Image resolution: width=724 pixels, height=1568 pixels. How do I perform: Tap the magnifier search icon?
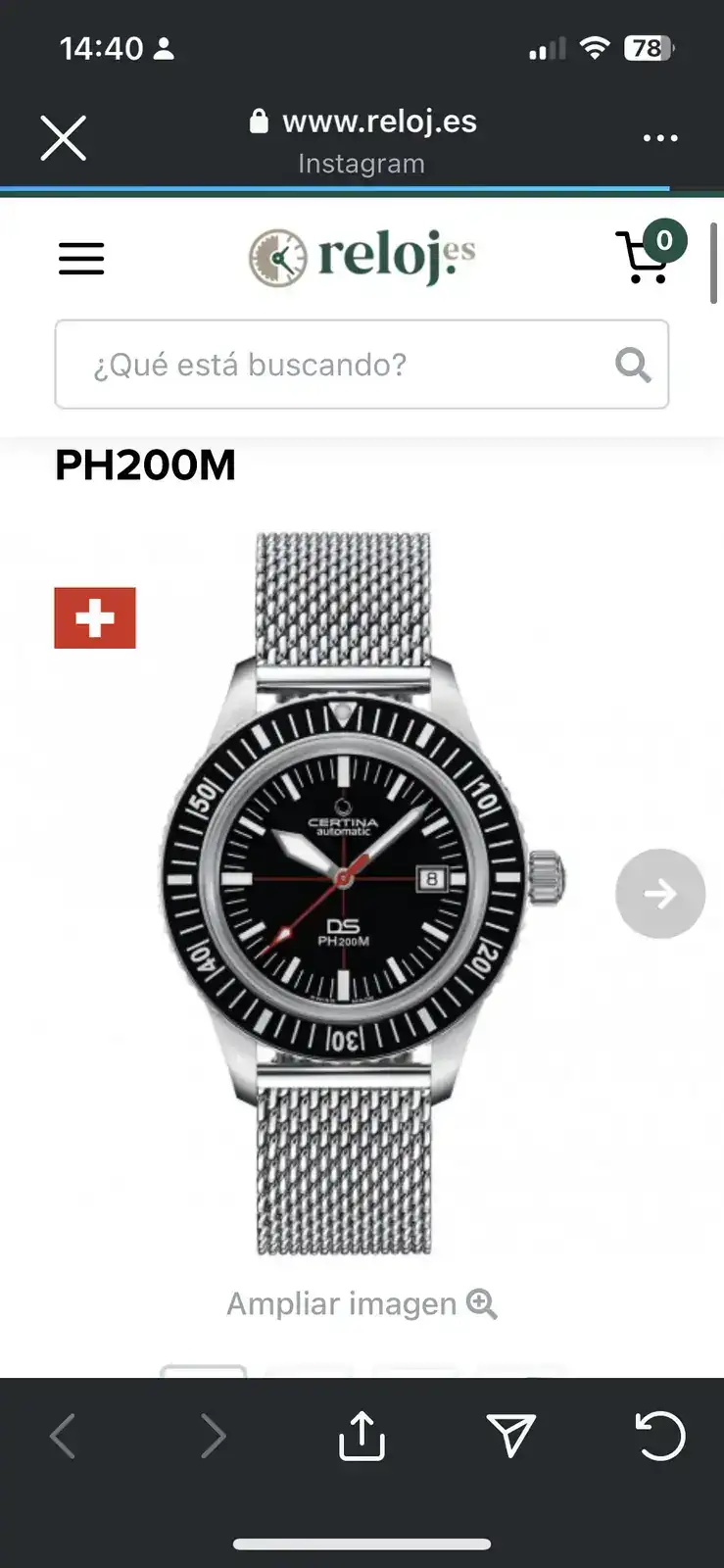coord(633,365)
